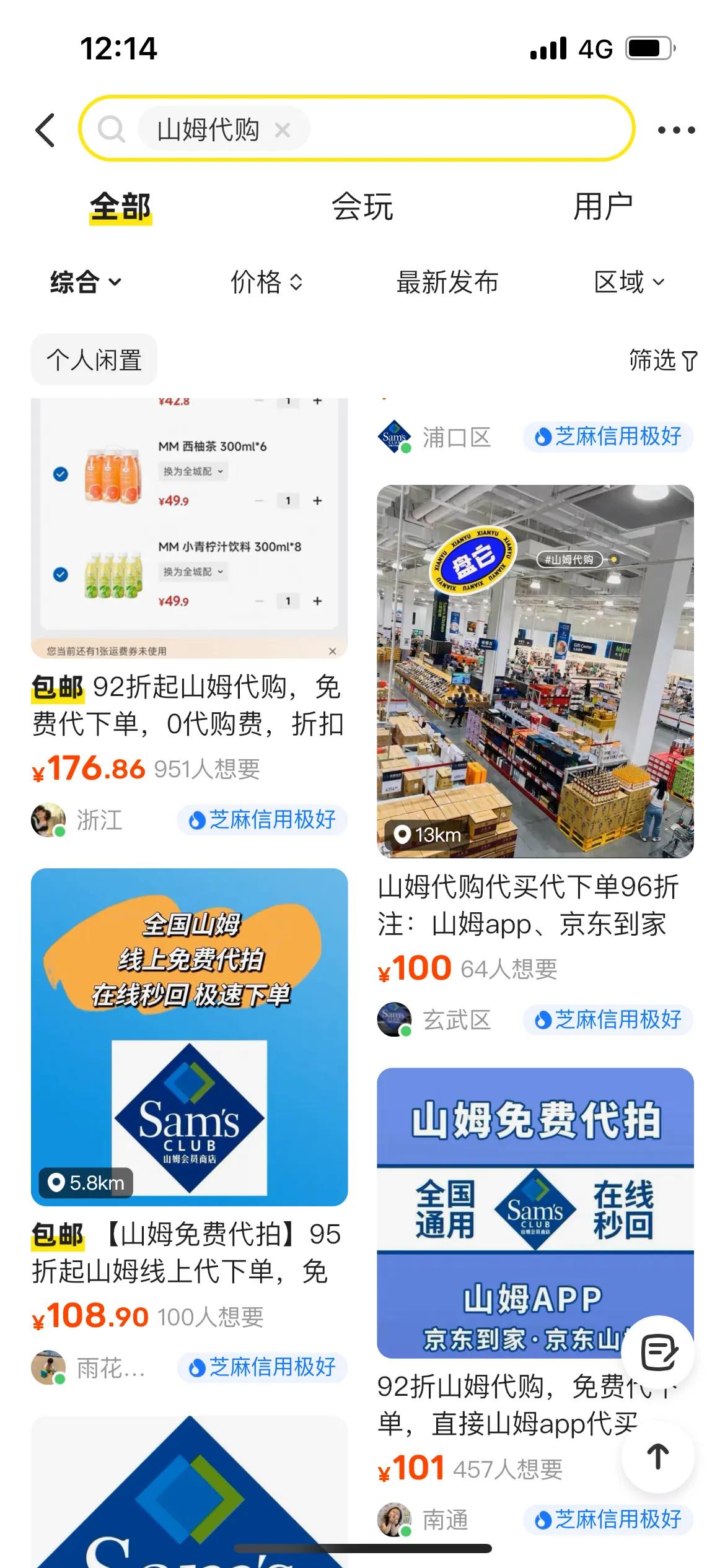Tap the back arrow to exit search
This screenshot has height=1568, width=725.
45,129
